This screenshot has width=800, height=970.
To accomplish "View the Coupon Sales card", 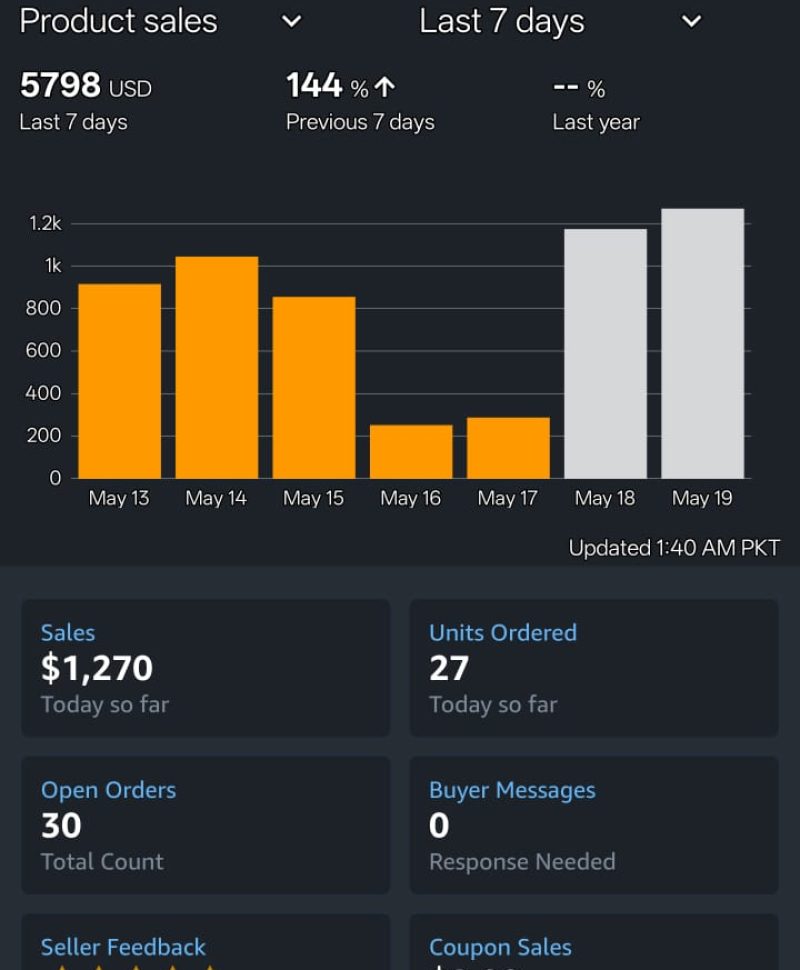I will click(x=593, y=945).
